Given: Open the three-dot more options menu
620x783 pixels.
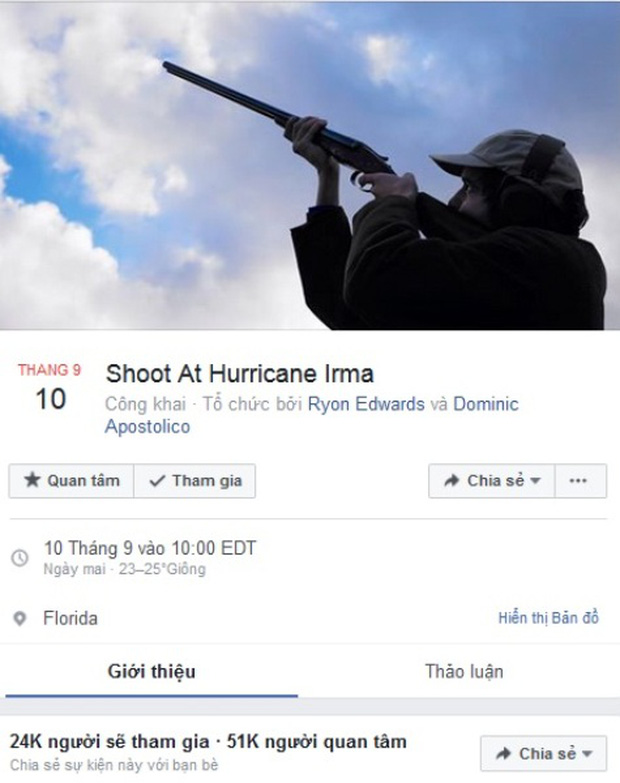Looking at the screenshot, I should pyautogui.click(x=578, y=481).
